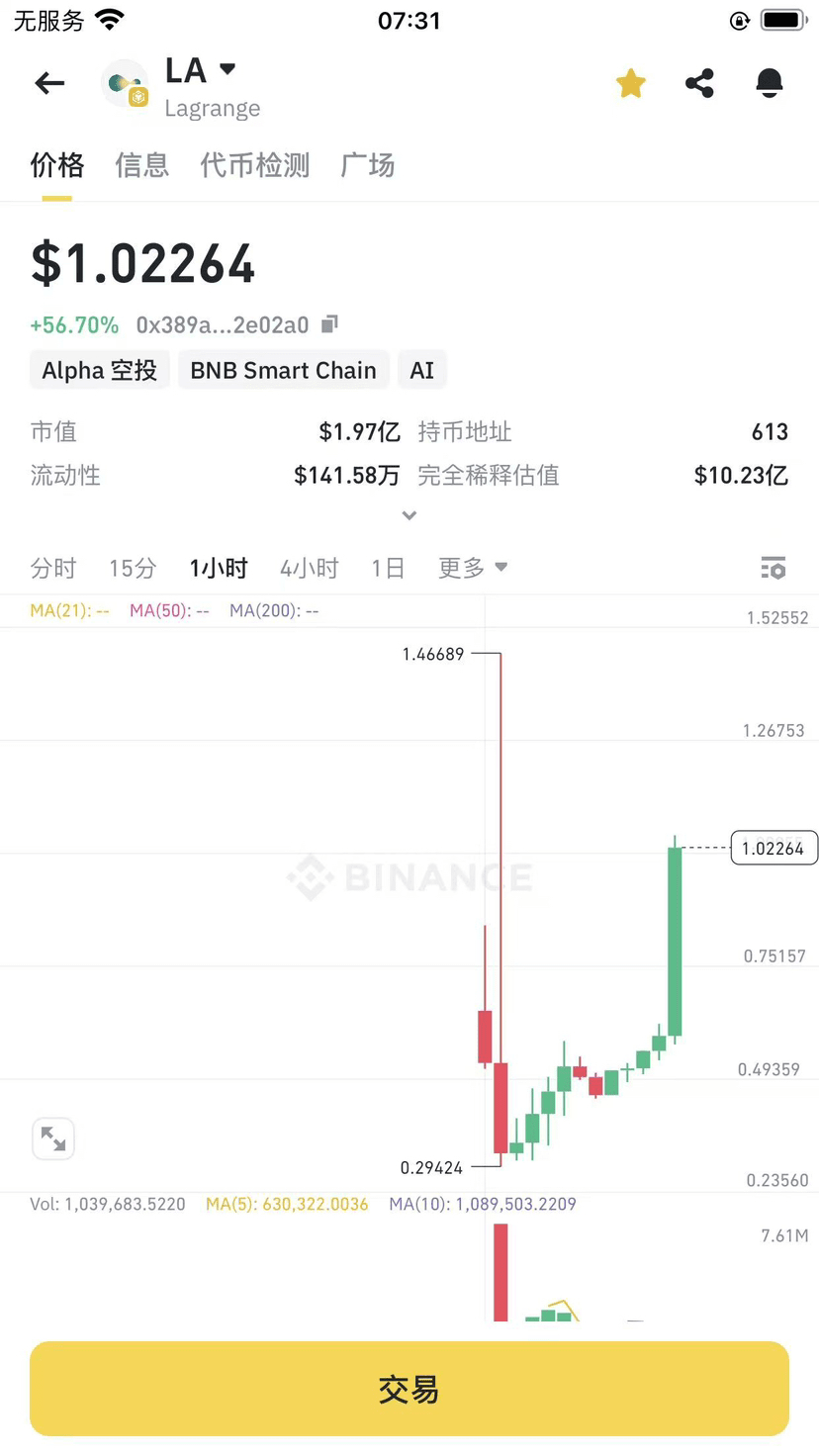Viewport: 819px width, 1456px height.
Task: Open the price alert bell
Action: (x=770, y=83)
